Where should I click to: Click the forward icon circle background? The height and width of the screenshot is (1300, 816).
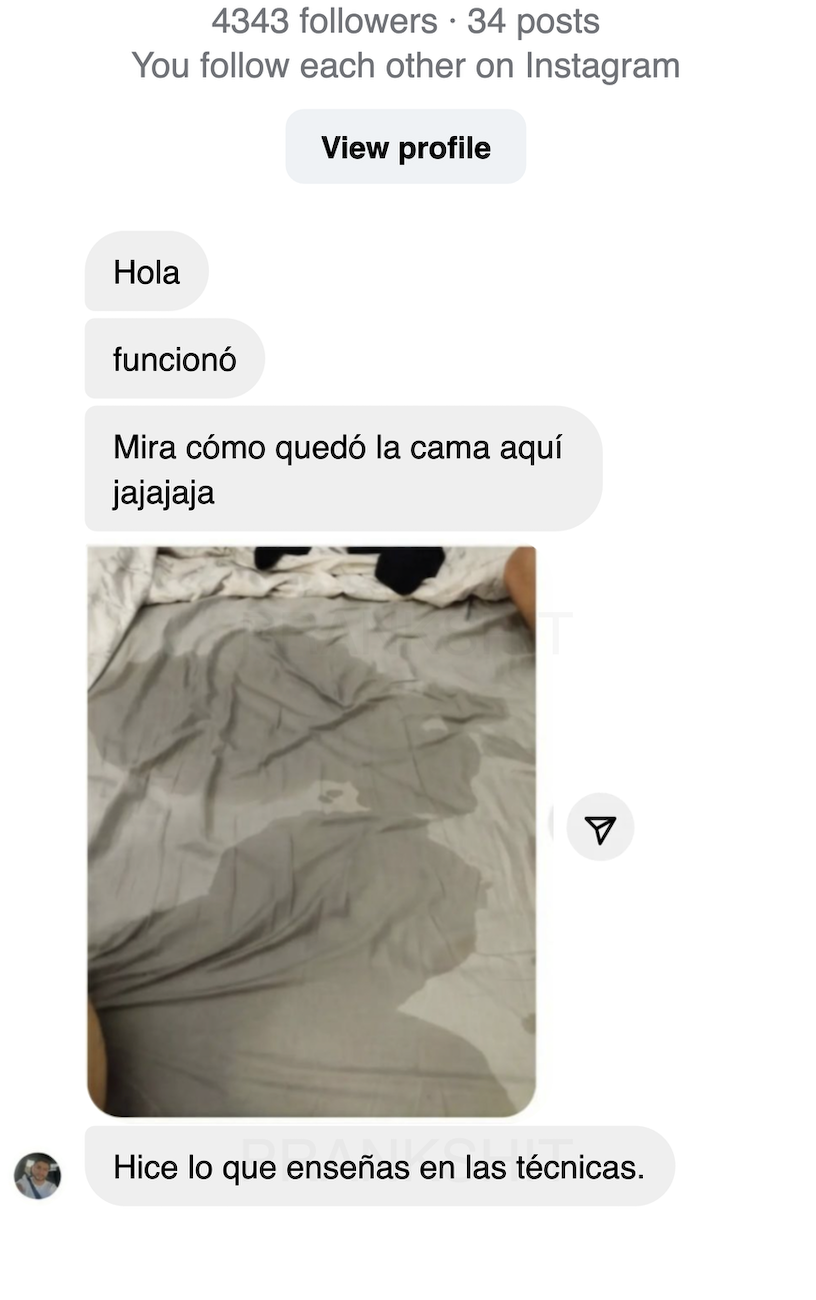coord(600,826)
